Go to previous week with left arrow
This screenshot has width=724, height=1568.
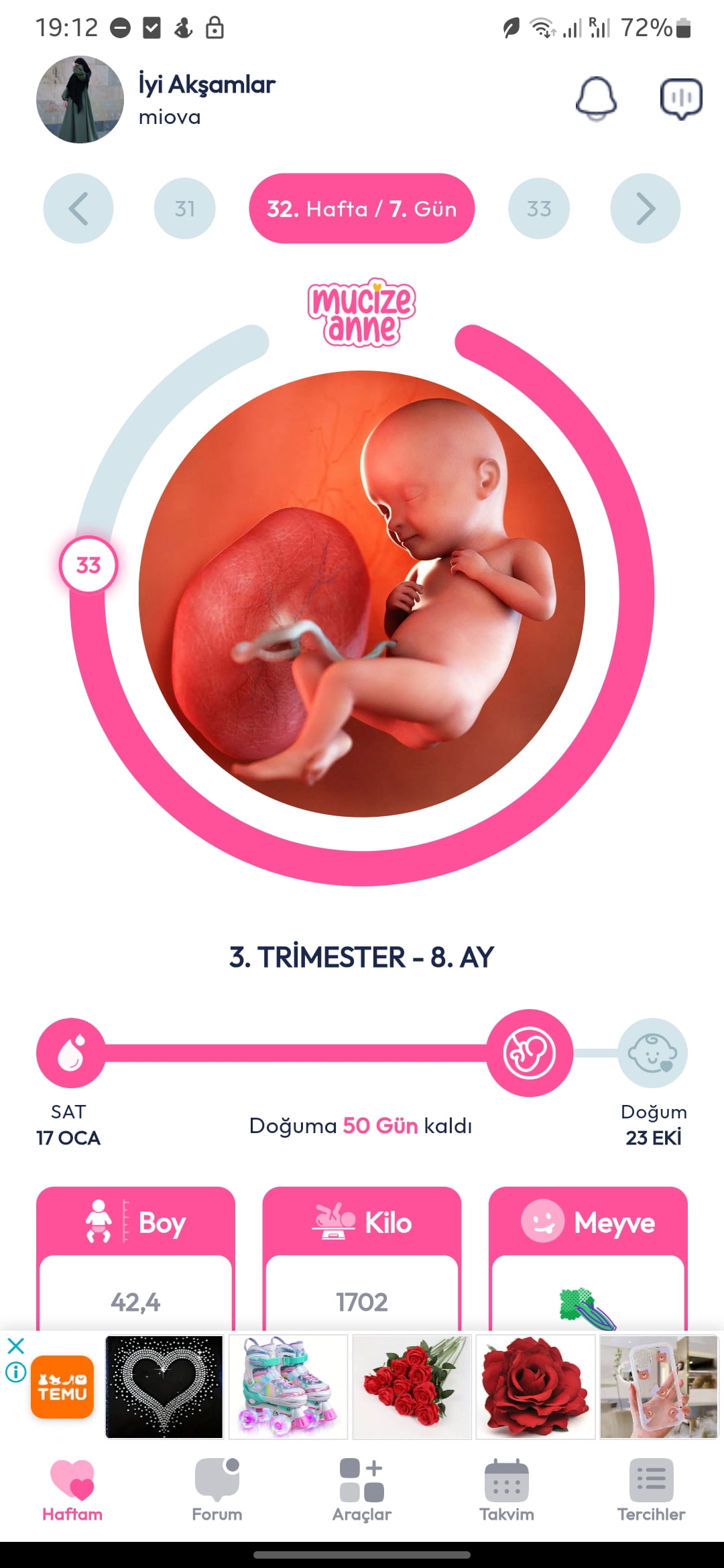pos(78,208)
